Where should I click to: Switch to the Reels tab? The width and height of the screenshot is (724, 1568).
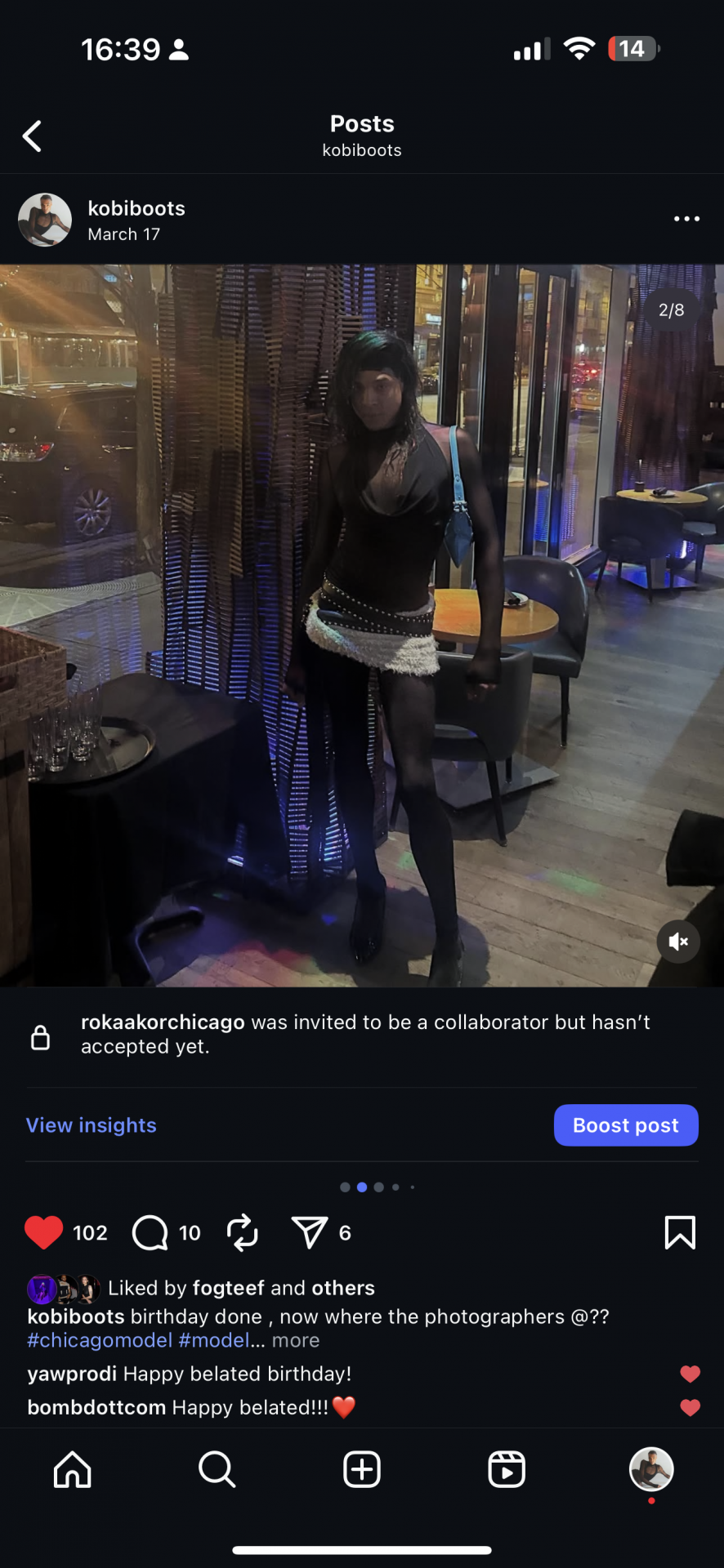click(x=507, y=1470)
